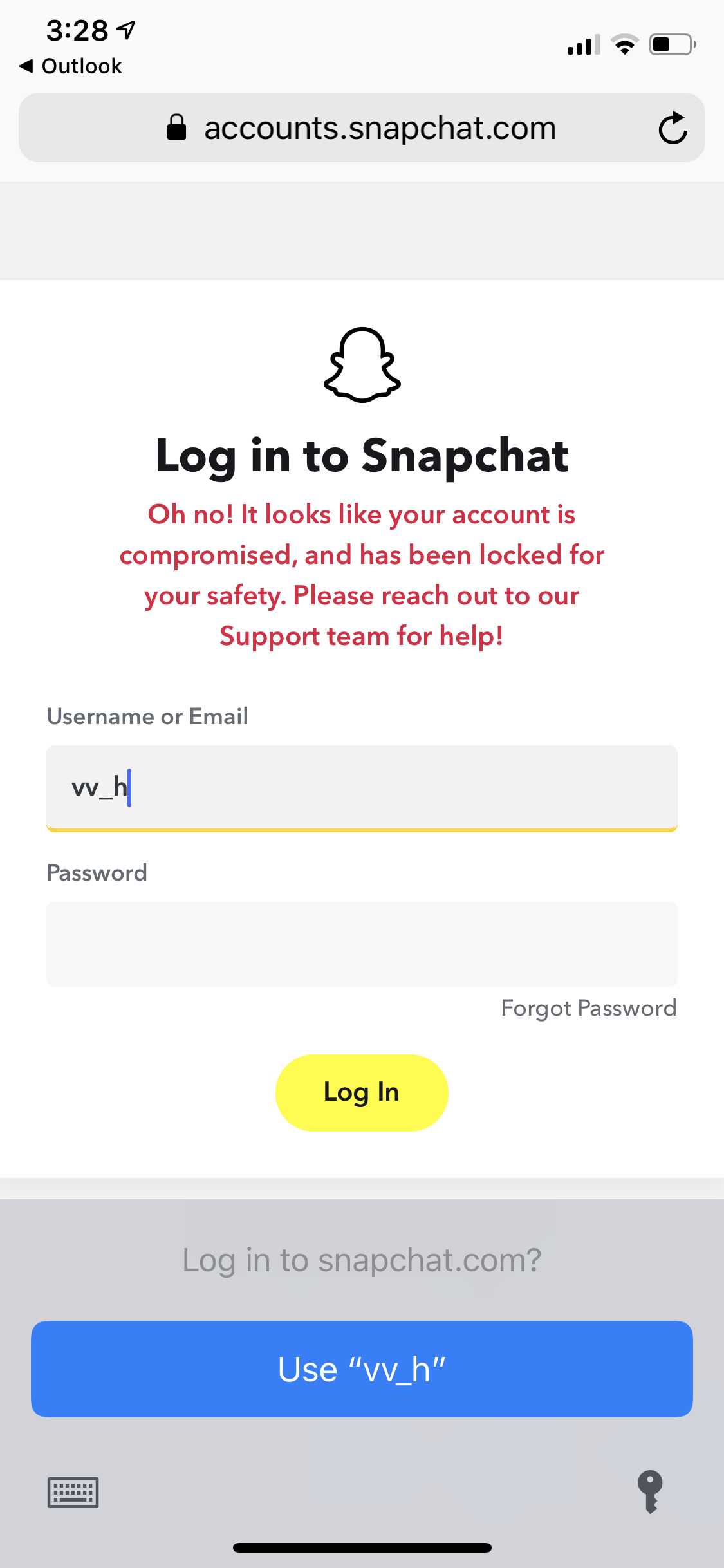Image resolution: width=724 pixels, height=1568 pixels.
Task: Autofill the saved login with Use "vv_h"
Action: click(362, 1368)
